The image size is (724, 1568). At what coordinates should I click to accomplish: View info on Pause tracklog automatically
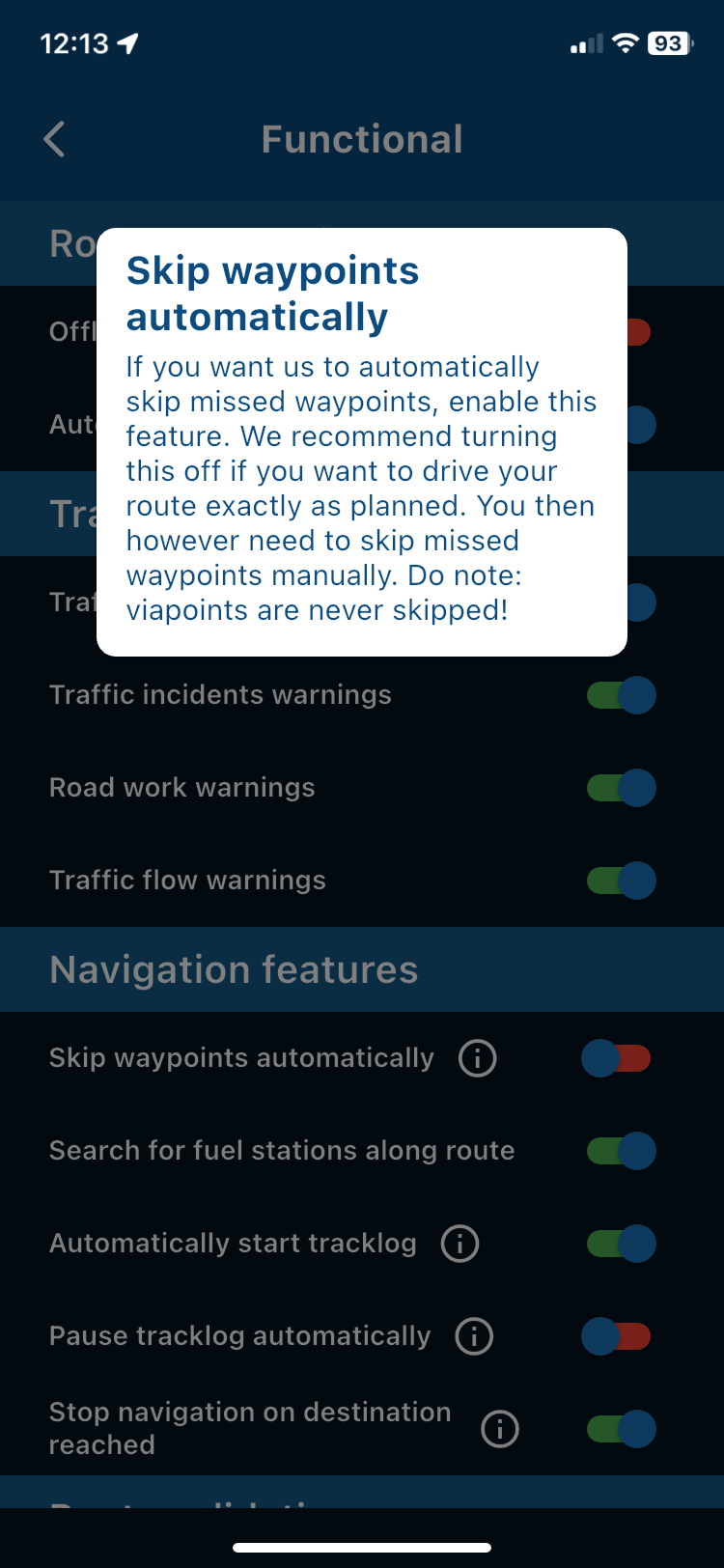click(474, 1336)
